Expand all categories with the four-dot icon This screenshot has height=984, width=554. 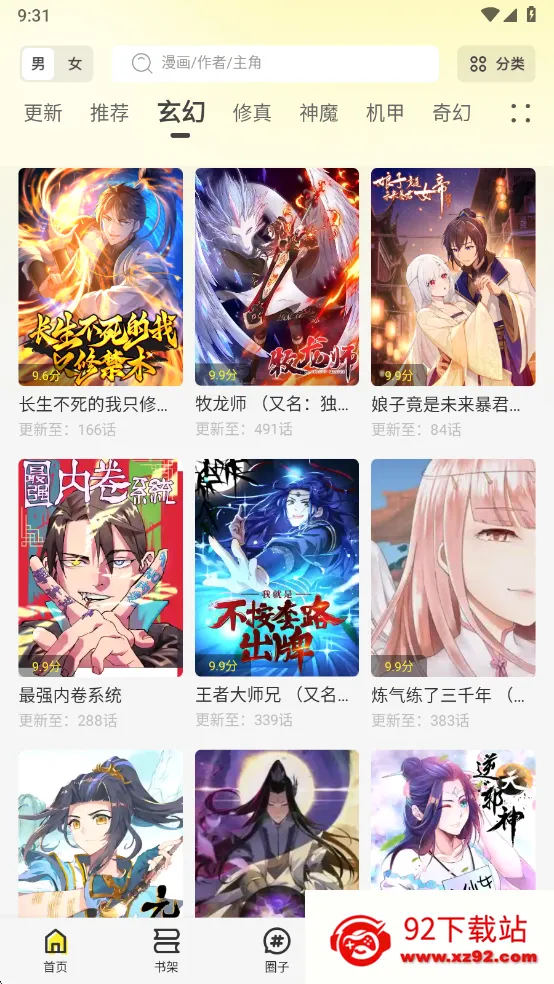pyautogui.click(x=520, y=113)
